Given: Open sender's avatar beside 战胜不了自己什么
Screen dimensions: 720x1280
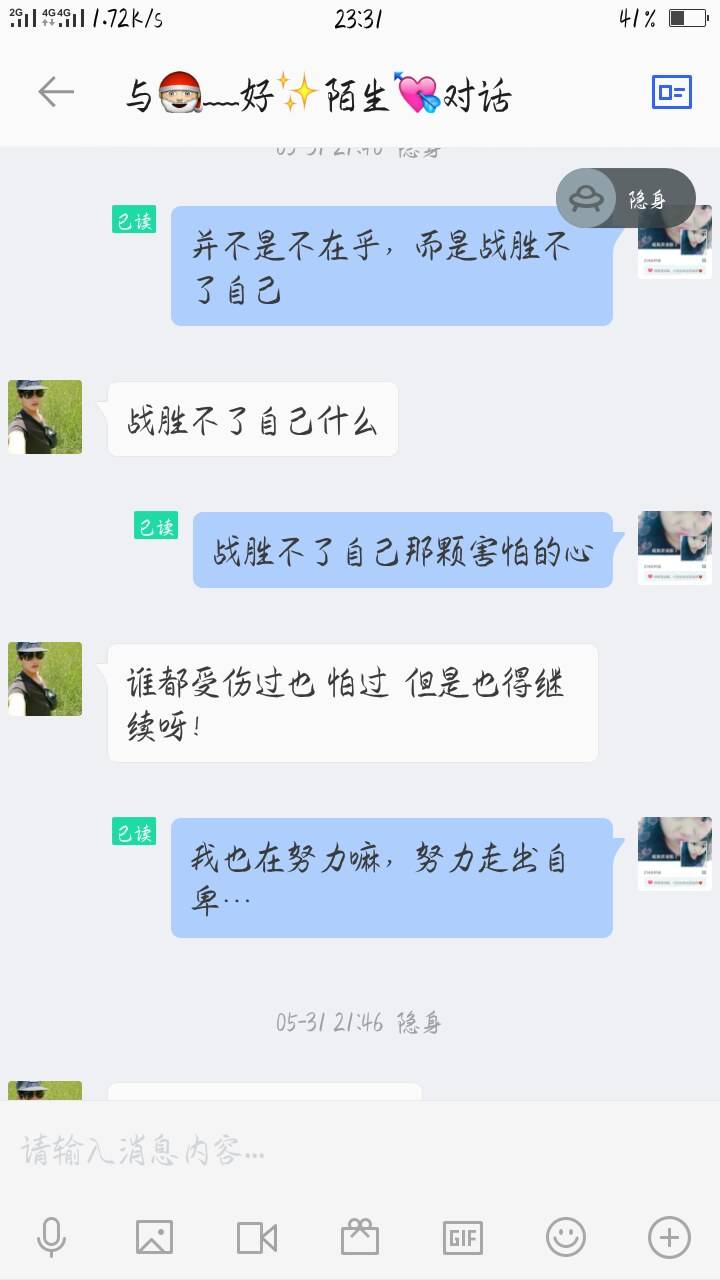Looking at the screenshot, I should (x=45, y=417).
